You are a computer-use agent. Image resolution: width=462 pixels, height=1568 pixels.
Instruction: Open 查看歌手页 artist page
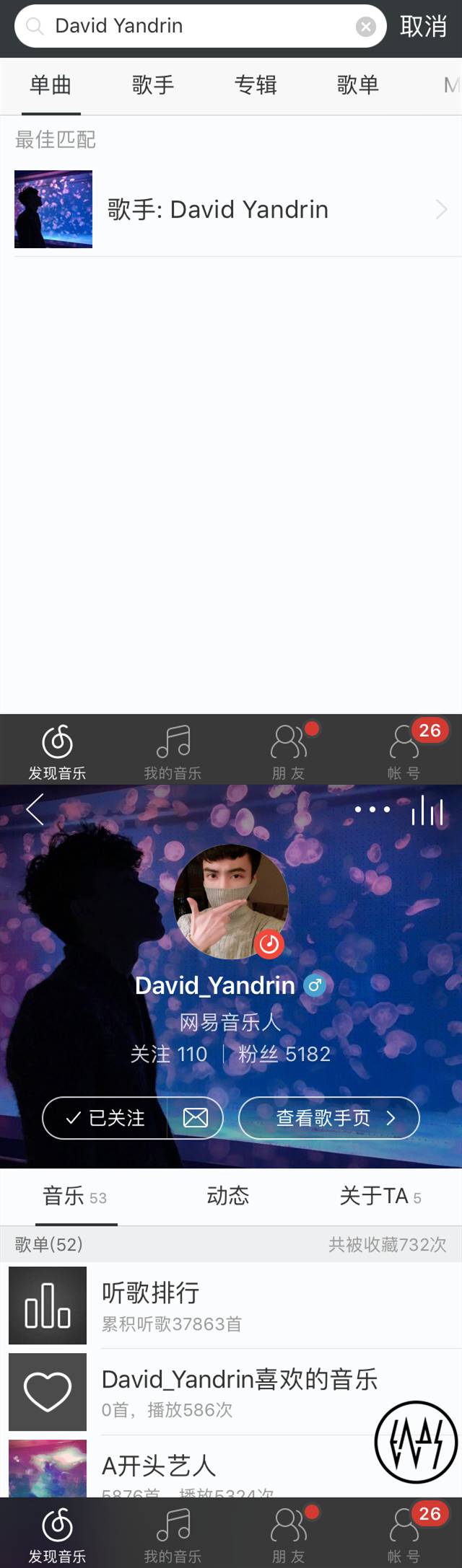pyautogui.click(x=329, y=1118)
